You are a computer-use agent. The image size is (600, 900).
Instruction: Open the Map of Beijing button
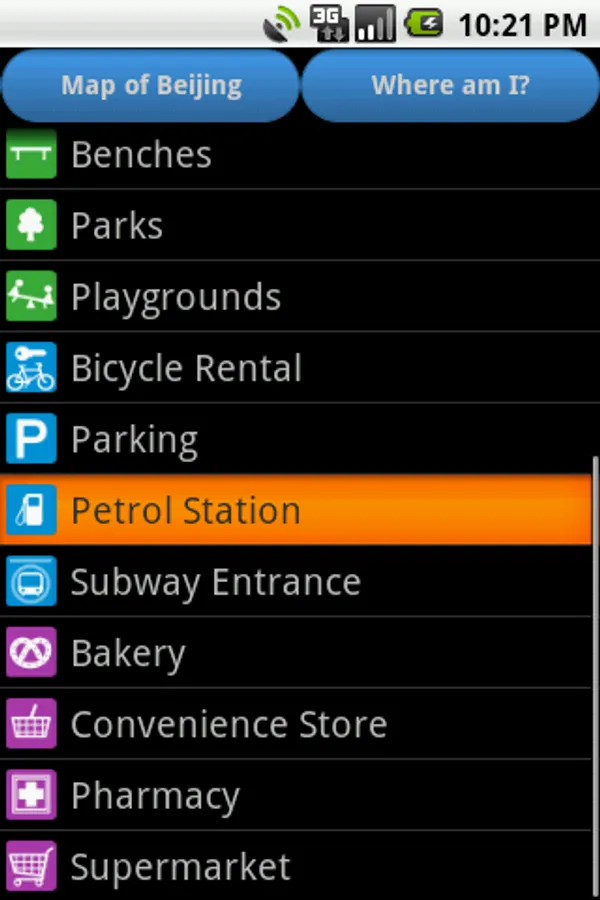[x=150, y=86]
